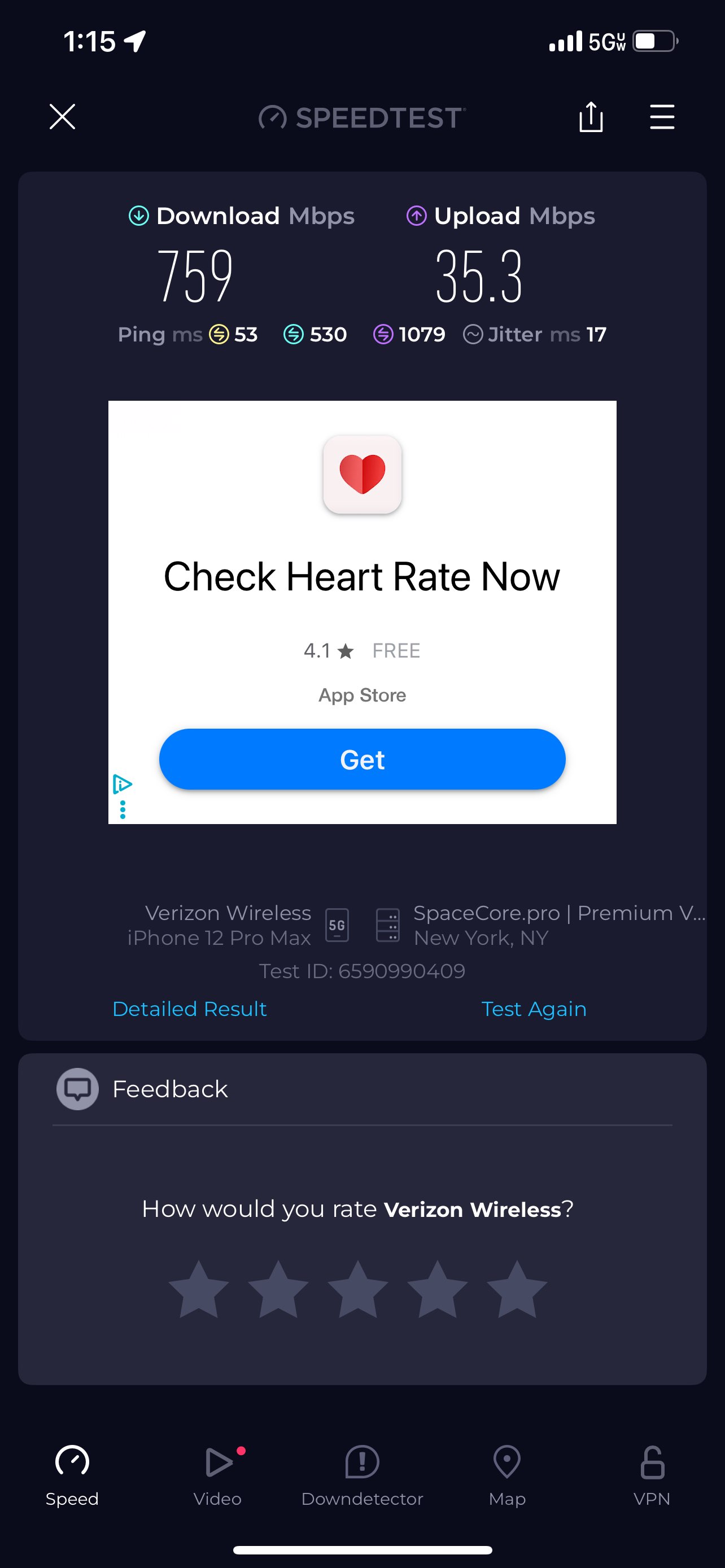Image resolution: width=725 pixels, height=1568 pixels.
Task: Rate Verizon Wireless three stars
Action: [358, 1290]
